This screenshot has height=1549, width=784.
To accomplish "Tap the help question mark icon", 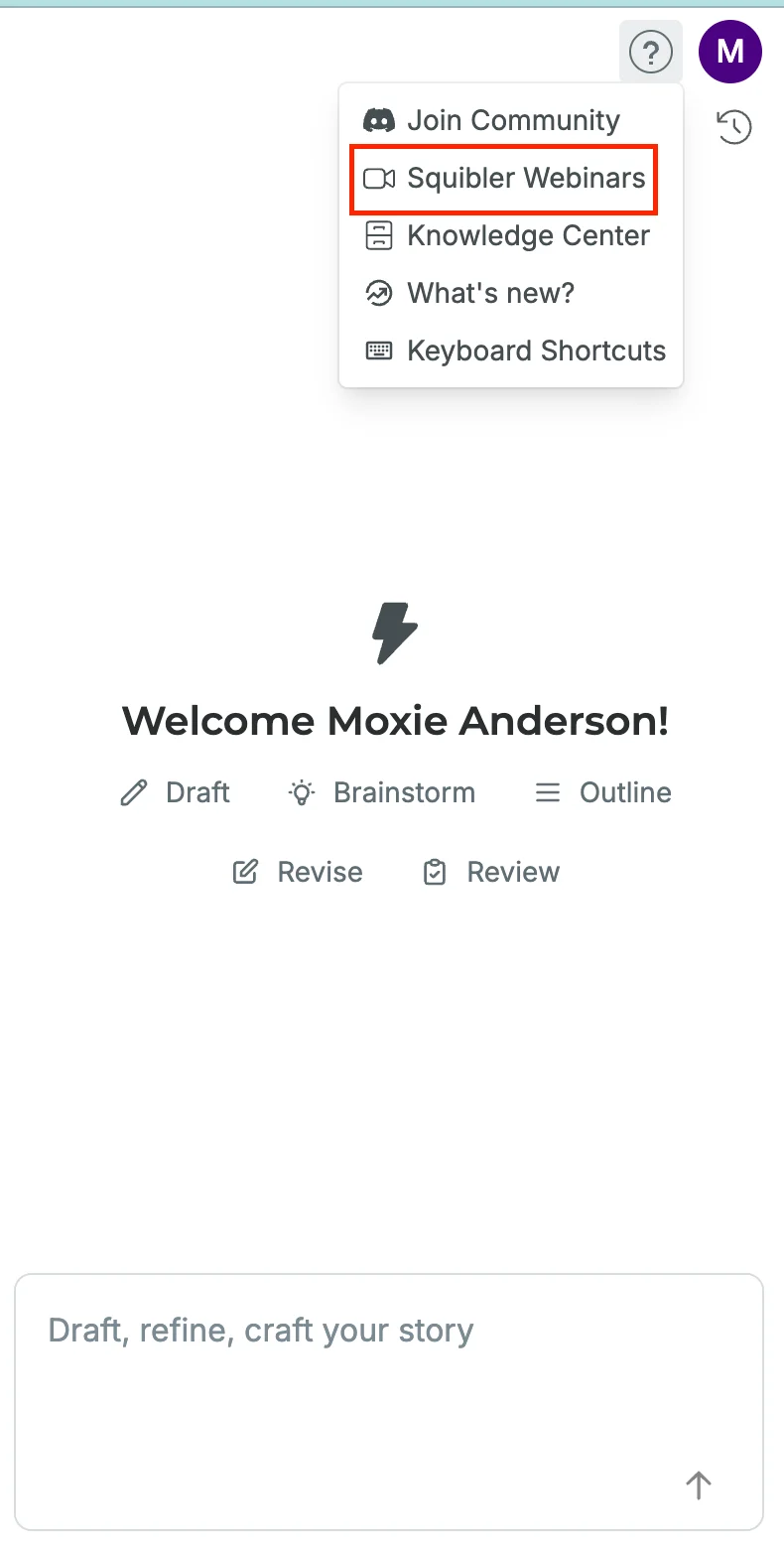I will [651, 51].
